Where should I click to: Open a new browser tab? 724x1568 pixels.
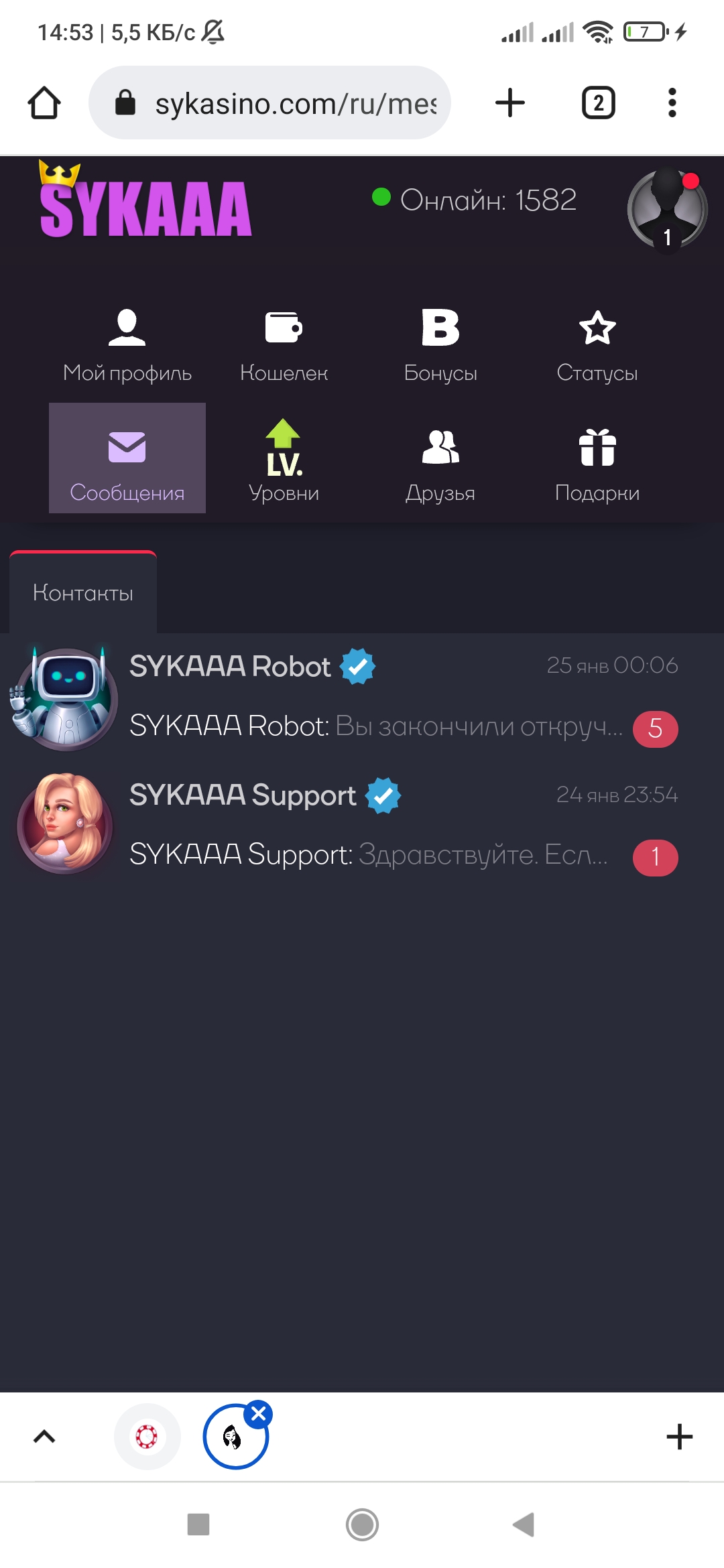pyautogui.click(x=510, y=103)
